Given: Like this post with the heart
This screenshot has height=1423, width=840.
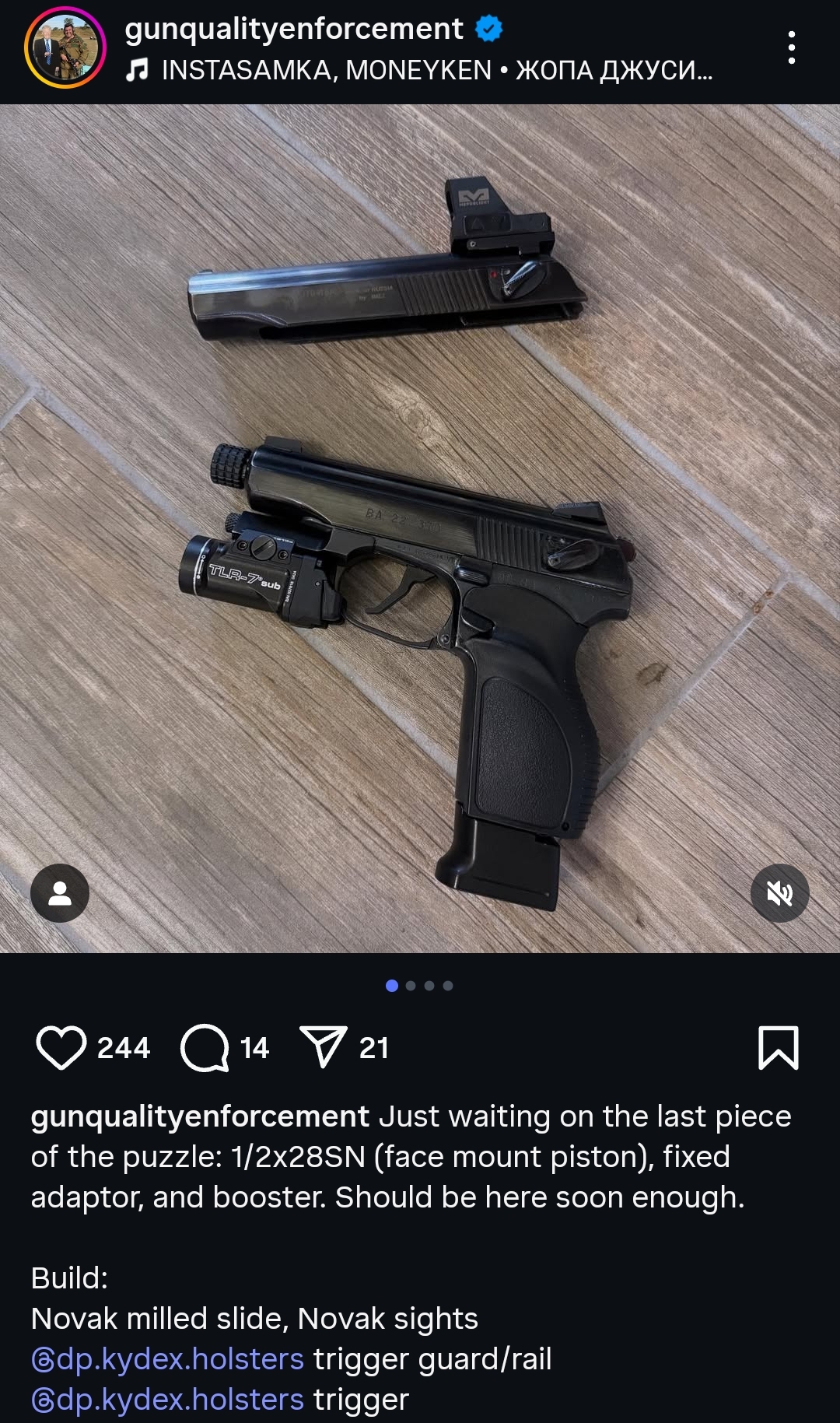Looking at the screenshot, I should click(x=61, y=1047).
